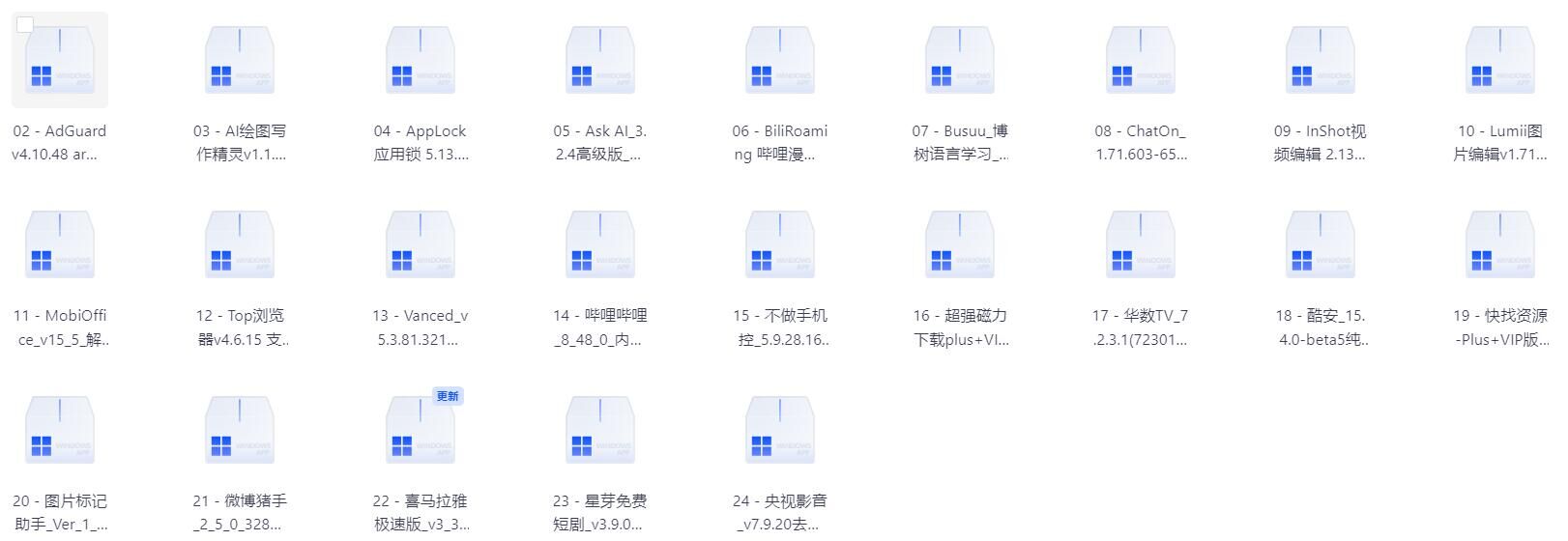The height and width of the screenshot is (541, 1568).
Task: Open the 03 - AI绘图写作精灵 file
Action: [239, 60]
